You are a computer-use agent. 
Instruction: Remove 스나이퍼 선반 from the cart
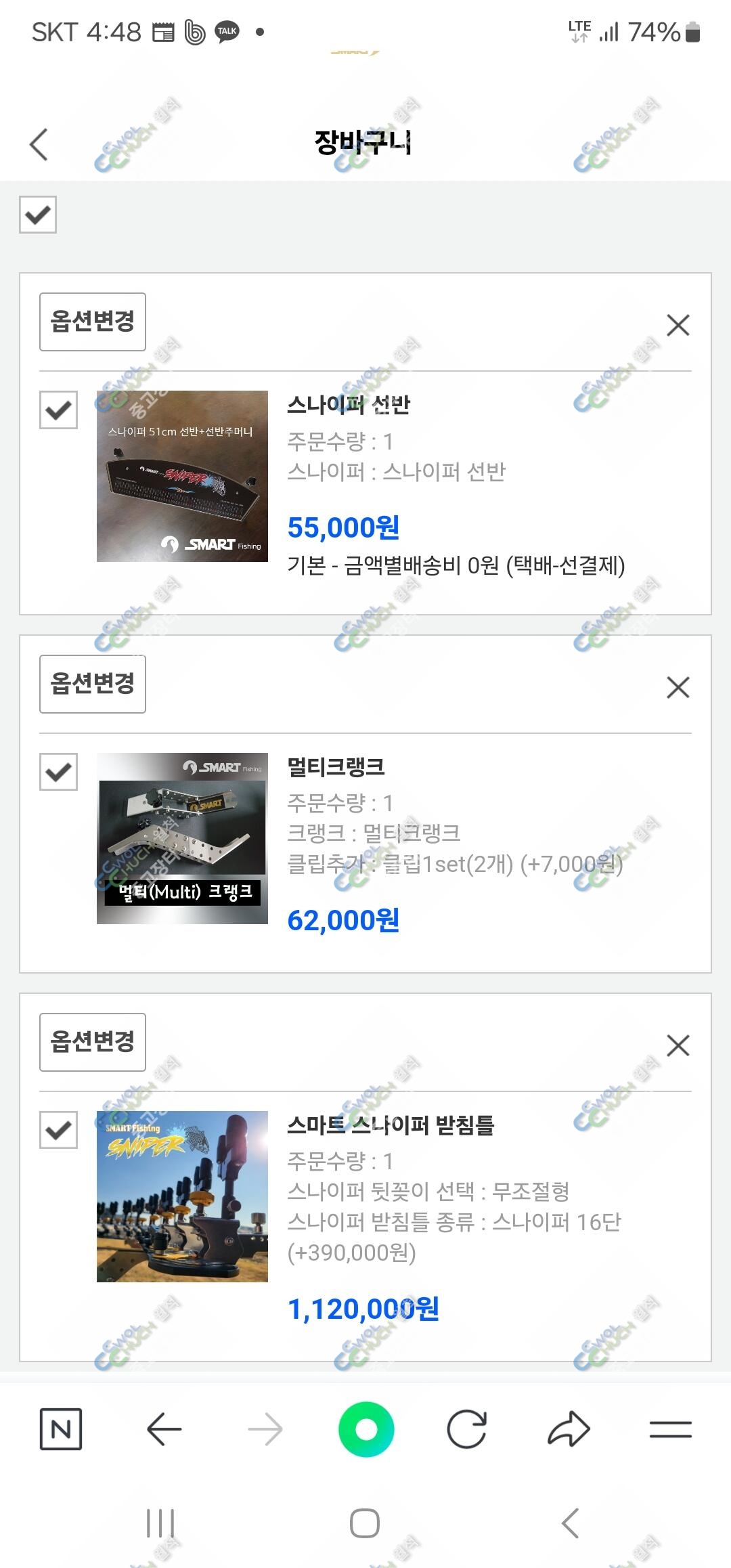[x=678, y=325]
